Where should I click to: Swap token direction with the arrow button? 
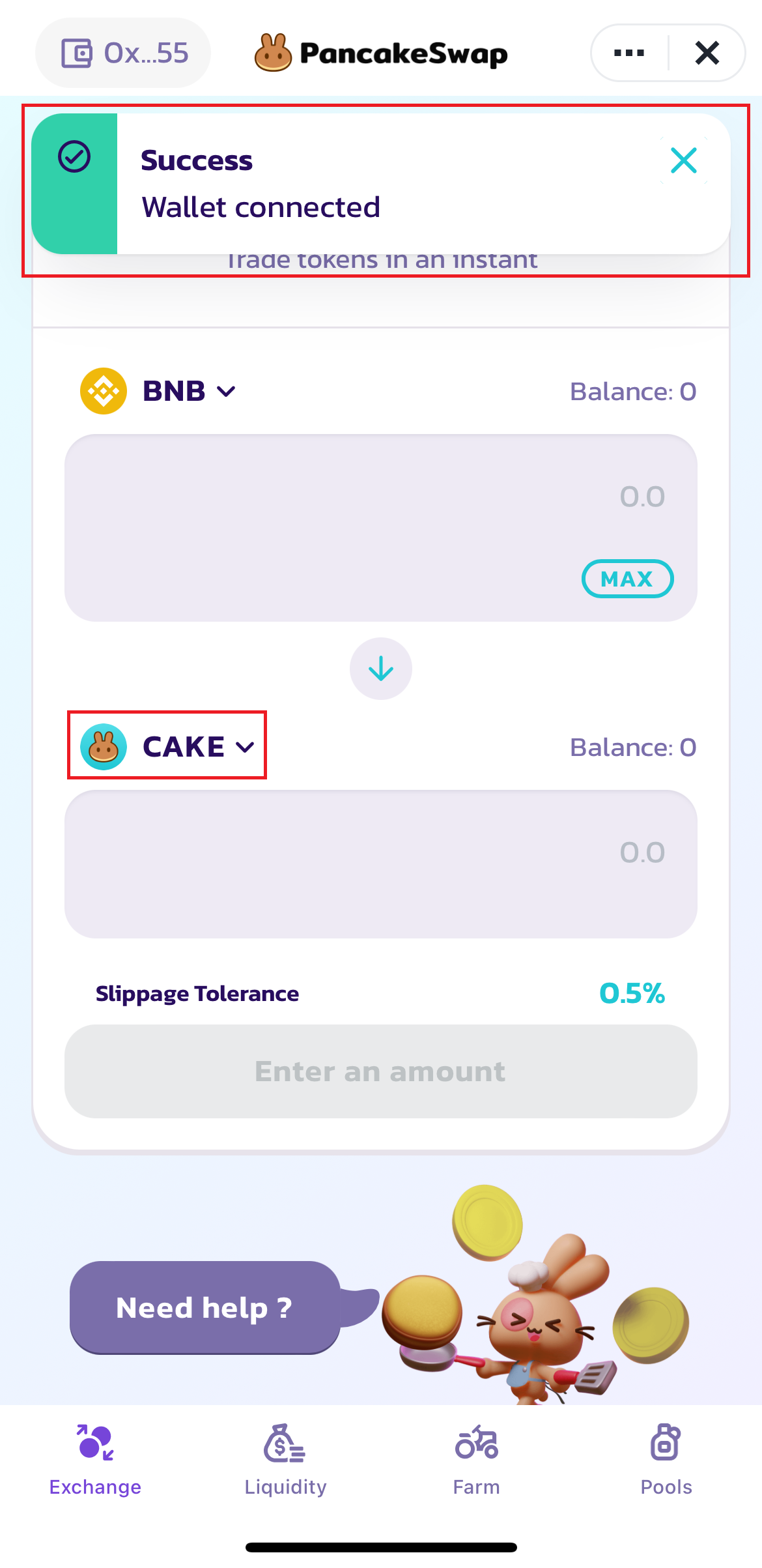(x=381, y=669)
